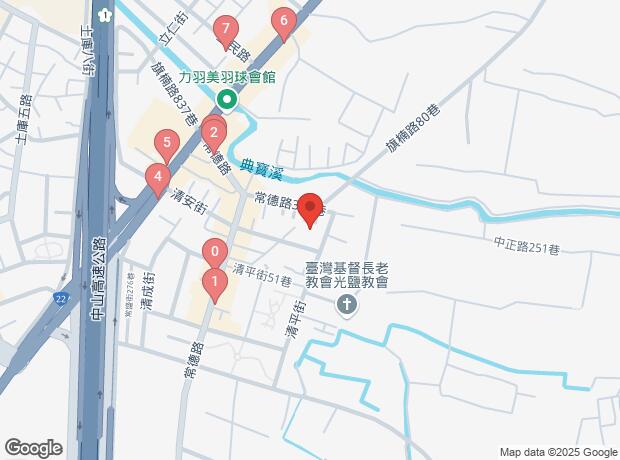Tap the marker labeled 7
Image resolution: width=620 pixels, height=460 pixels.
click(228, 30)
